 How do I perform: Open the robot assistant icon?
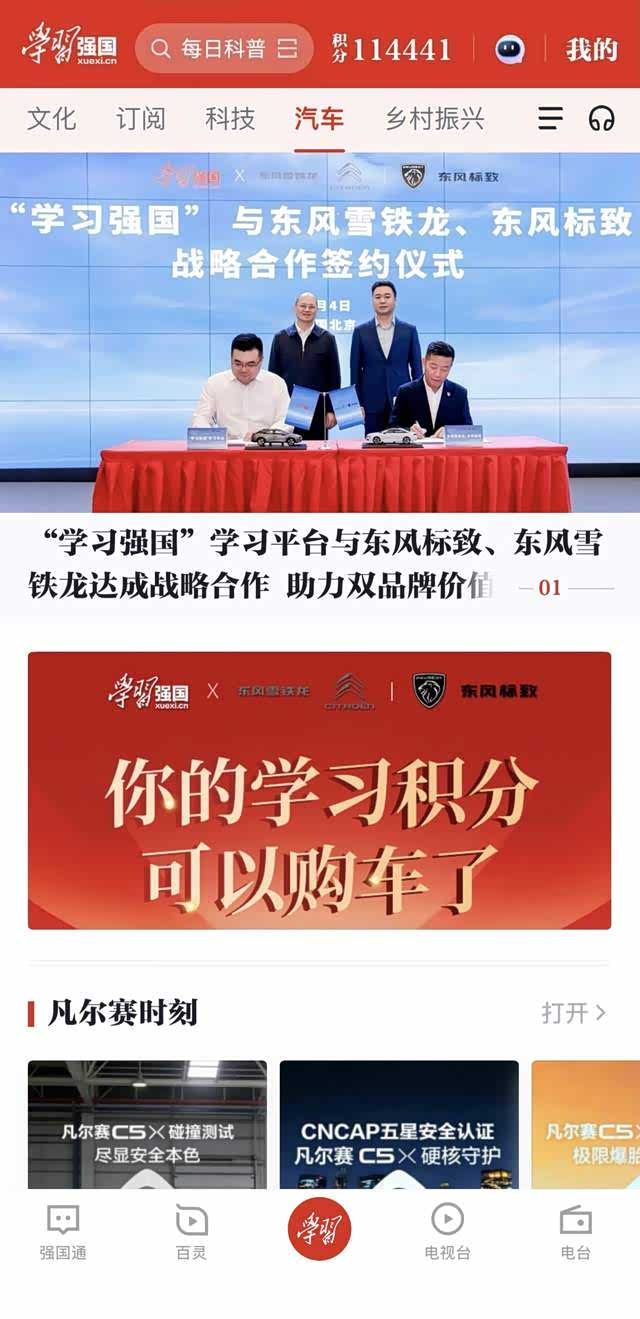510,48
